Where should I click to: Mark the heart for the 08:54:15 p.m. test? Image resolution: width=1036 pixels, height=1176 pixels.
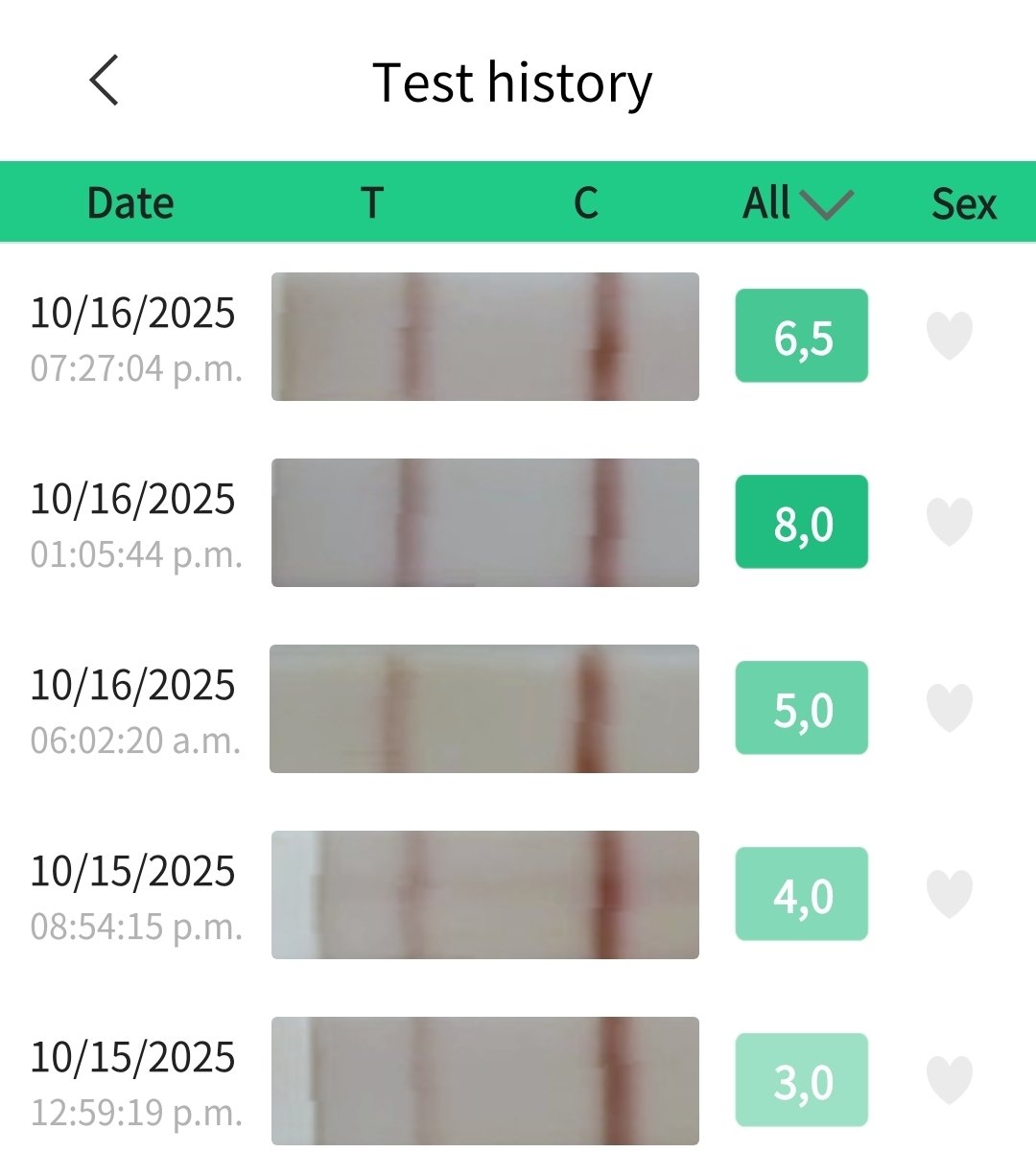[950, 894]
